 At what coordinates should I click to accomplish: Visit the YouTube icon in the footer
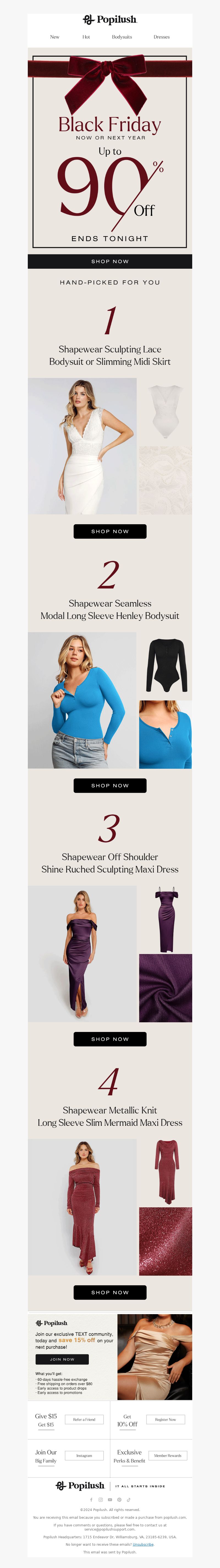click(110, 1500)
